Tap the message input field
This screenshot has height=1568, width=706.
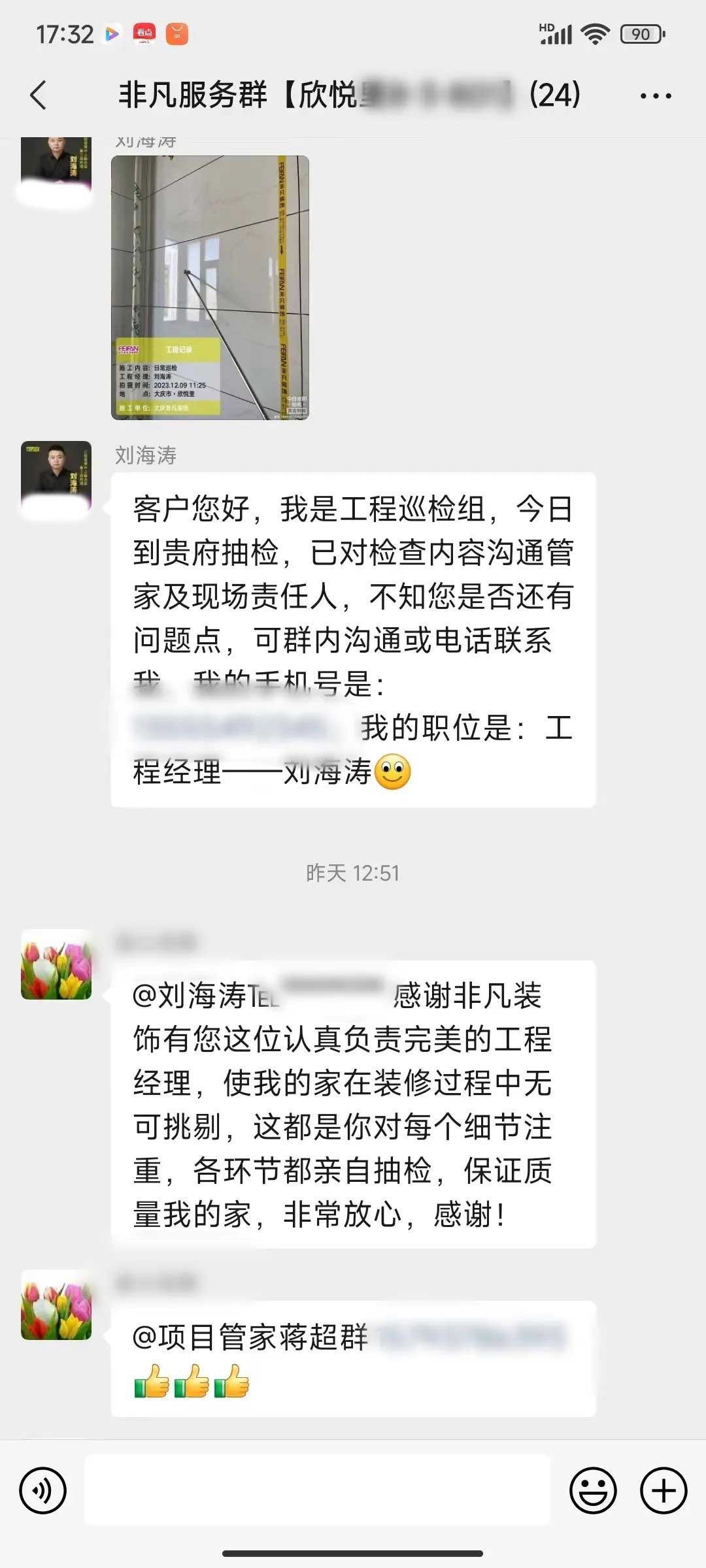[x=318, y=1490]
